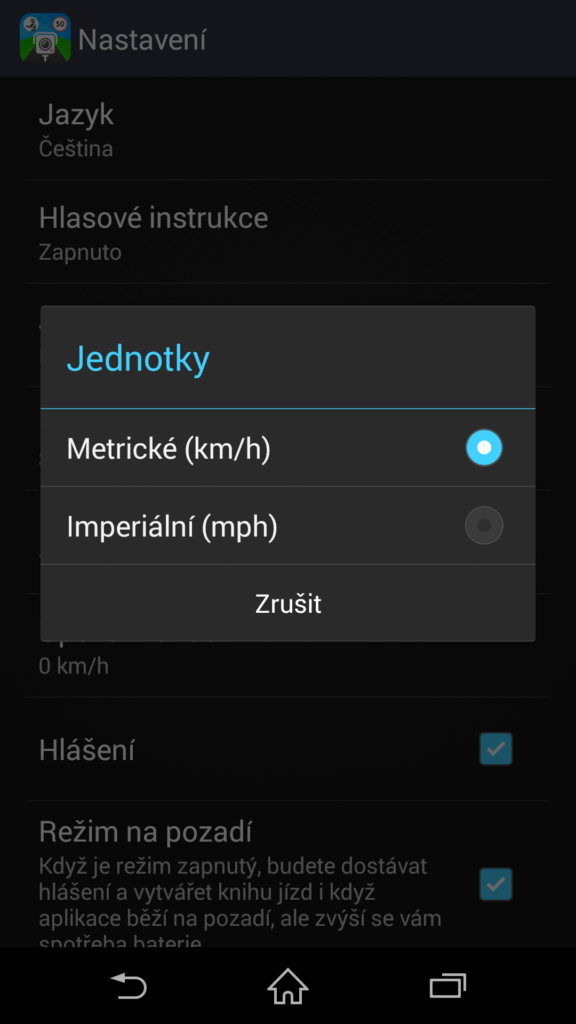Select Metrické (km/h) units

coord(287,448)
